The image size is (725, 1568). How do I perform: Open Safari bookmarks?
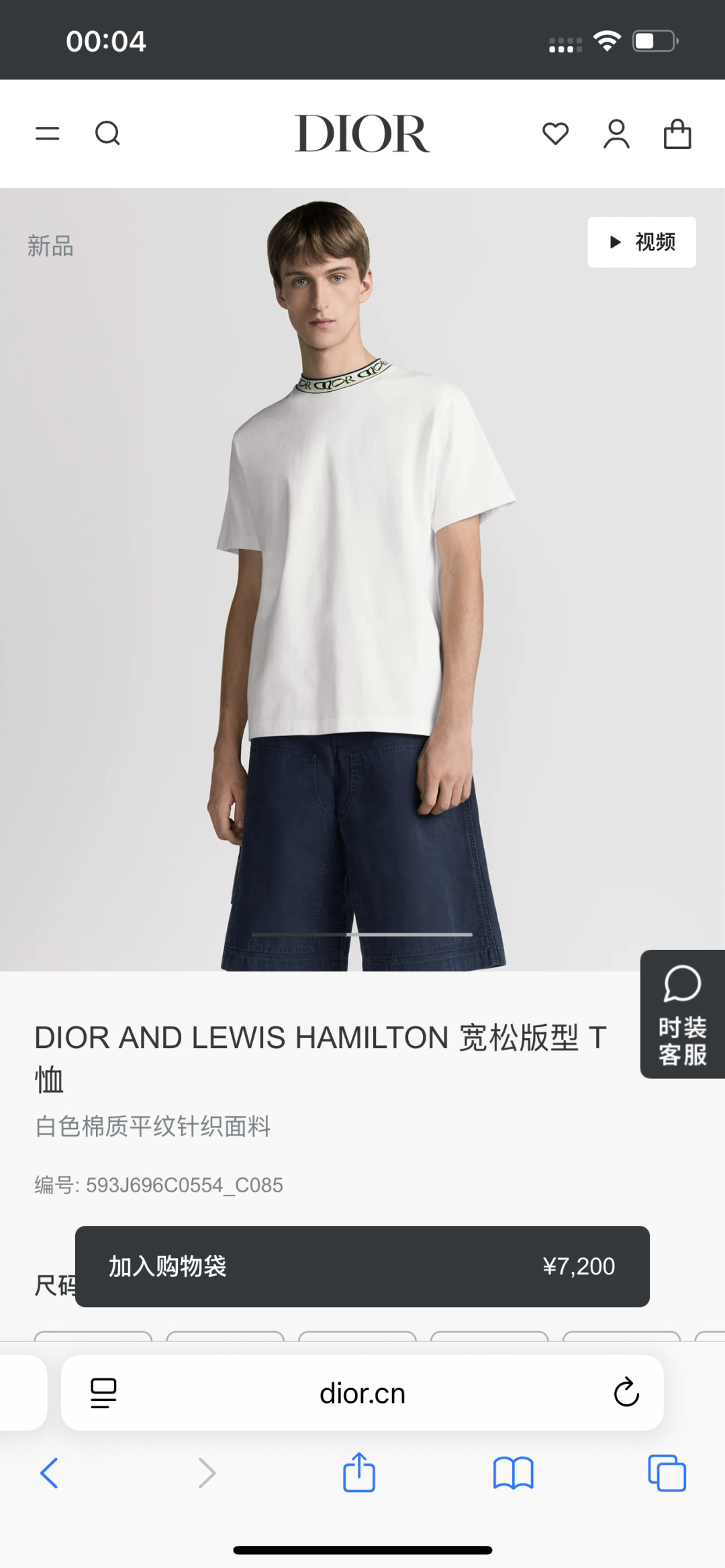tap(513, 1473)
